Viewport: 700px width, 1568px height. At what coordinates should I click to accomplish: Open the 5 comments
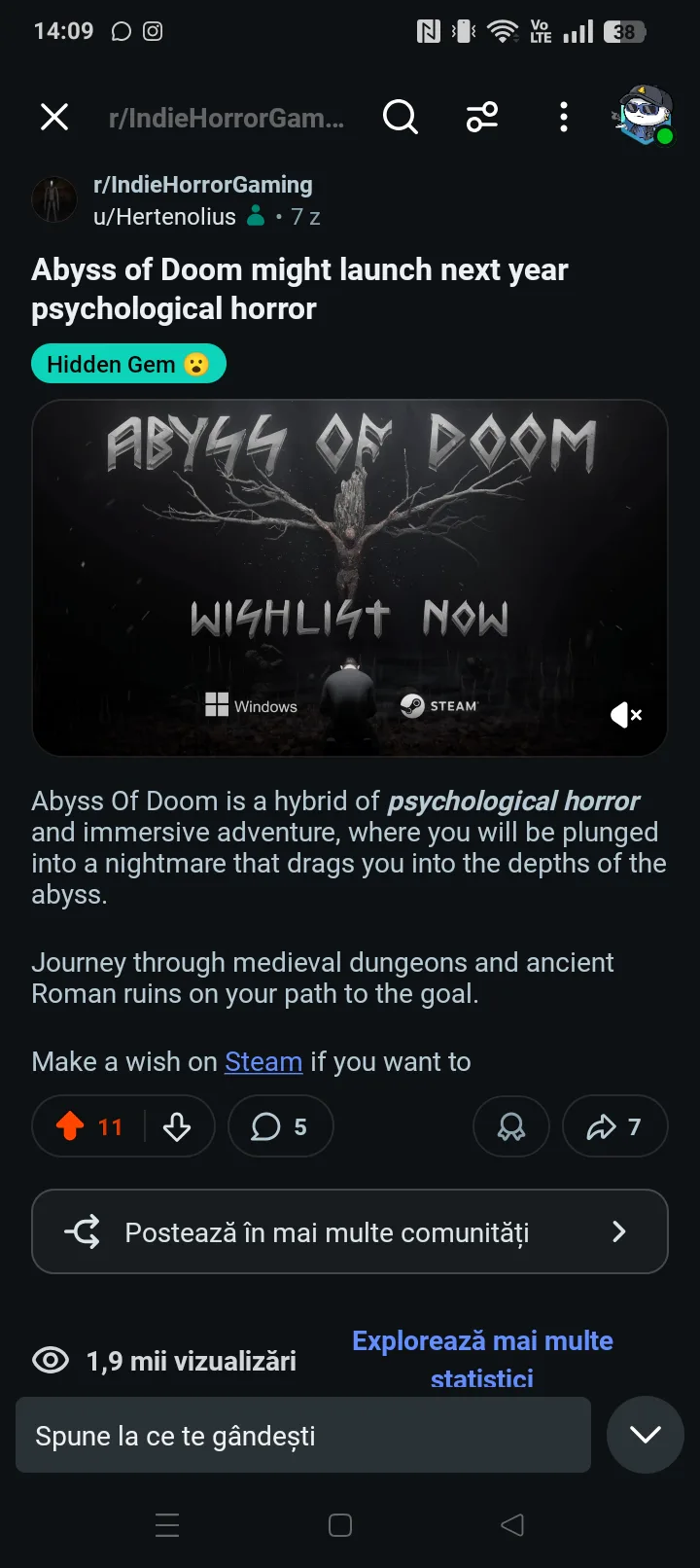[x=281, y=1126]
